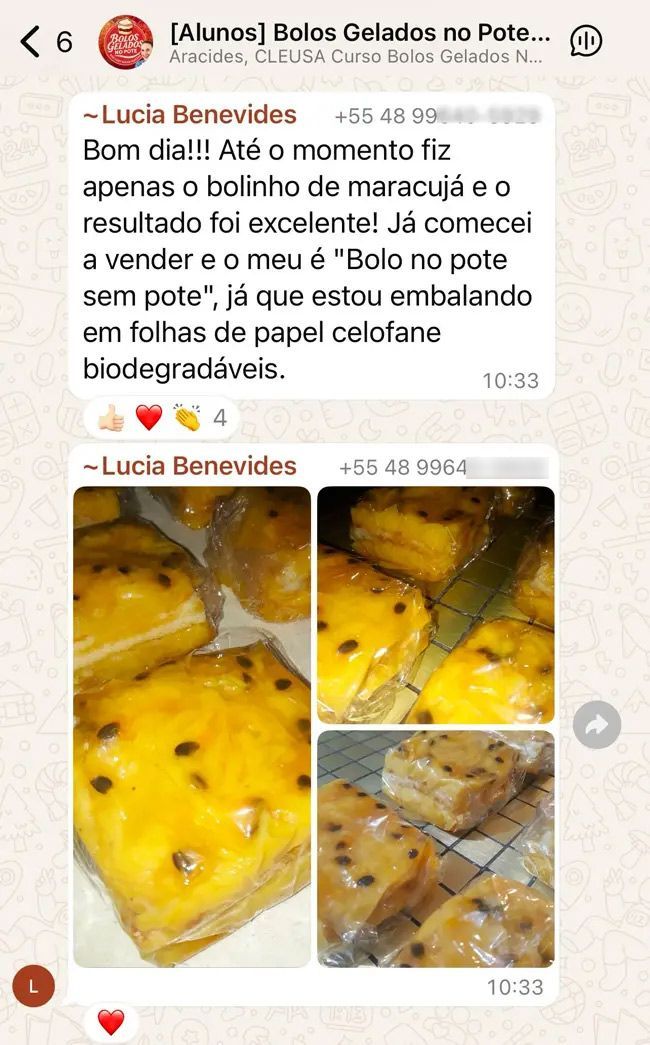The height and width of the screenshot is (1045, 650).
Task: Open the Bolos Gelados no Pote group info
Action: click(359, 42)
